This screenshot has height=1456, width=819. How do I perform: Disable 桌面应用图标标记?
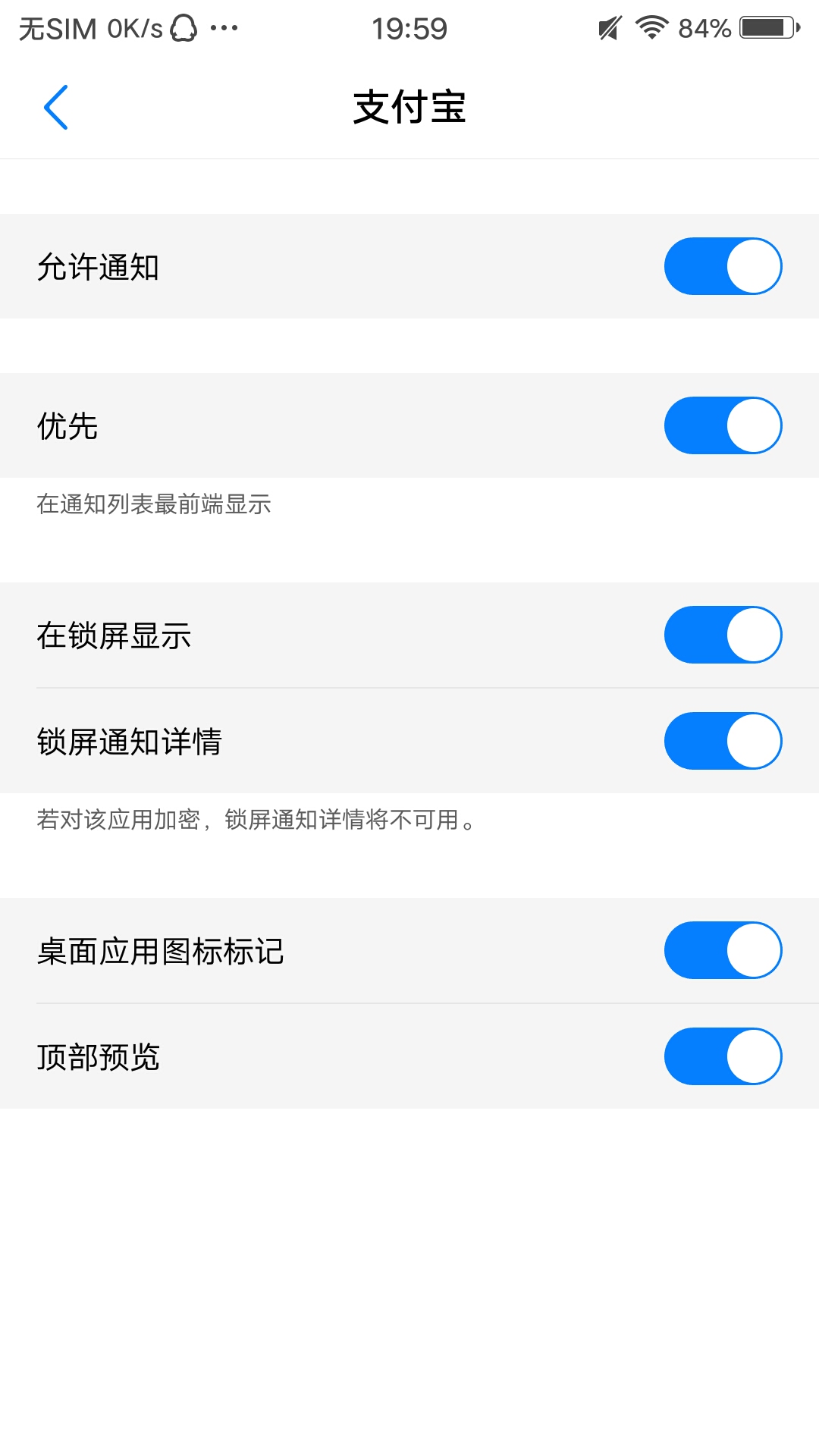723,950
